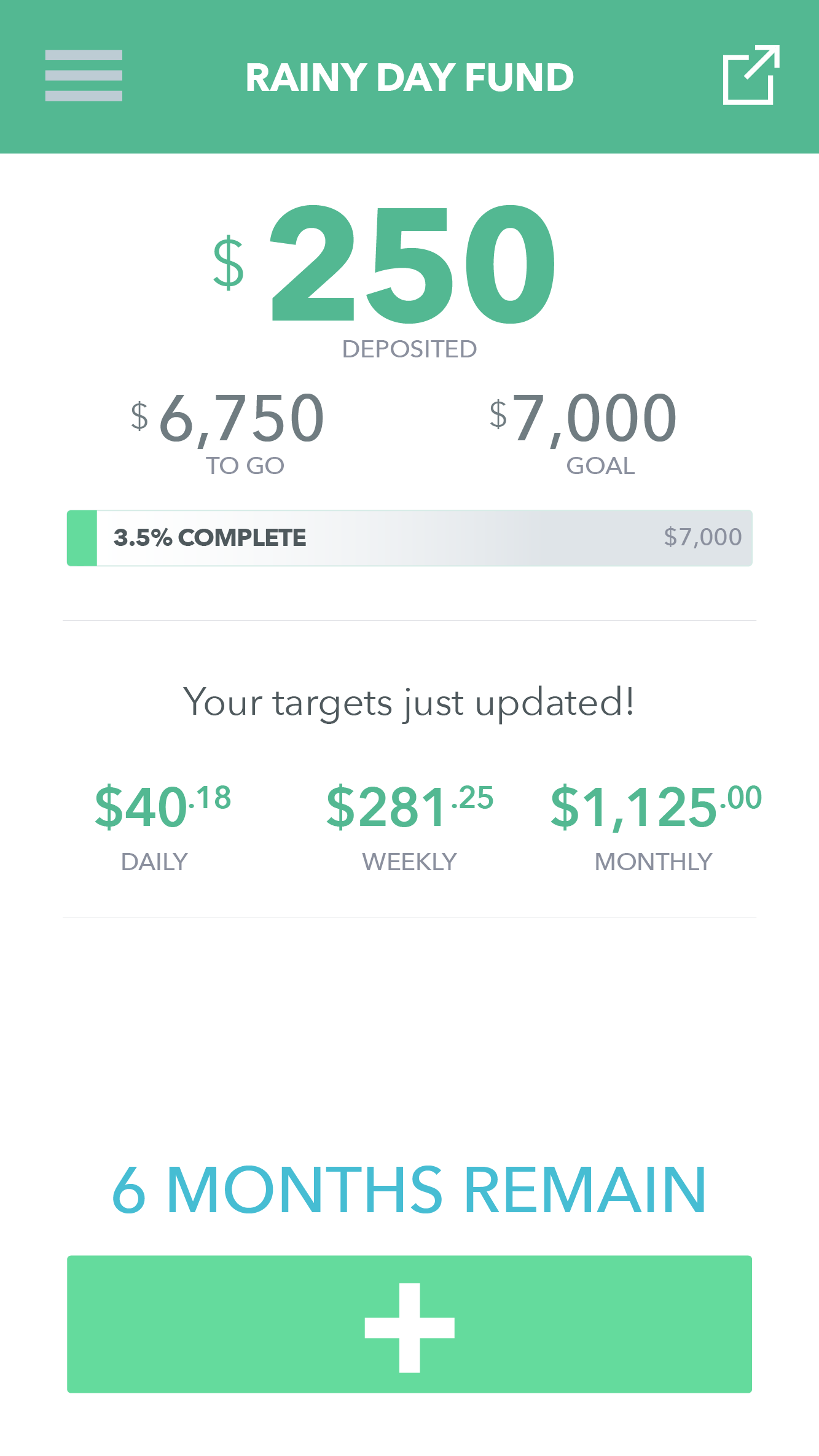The height and width of the screenshot is (1456, 819).
Task: Share the Rainy Day Fund goal
Action: [x=751, y=76]
